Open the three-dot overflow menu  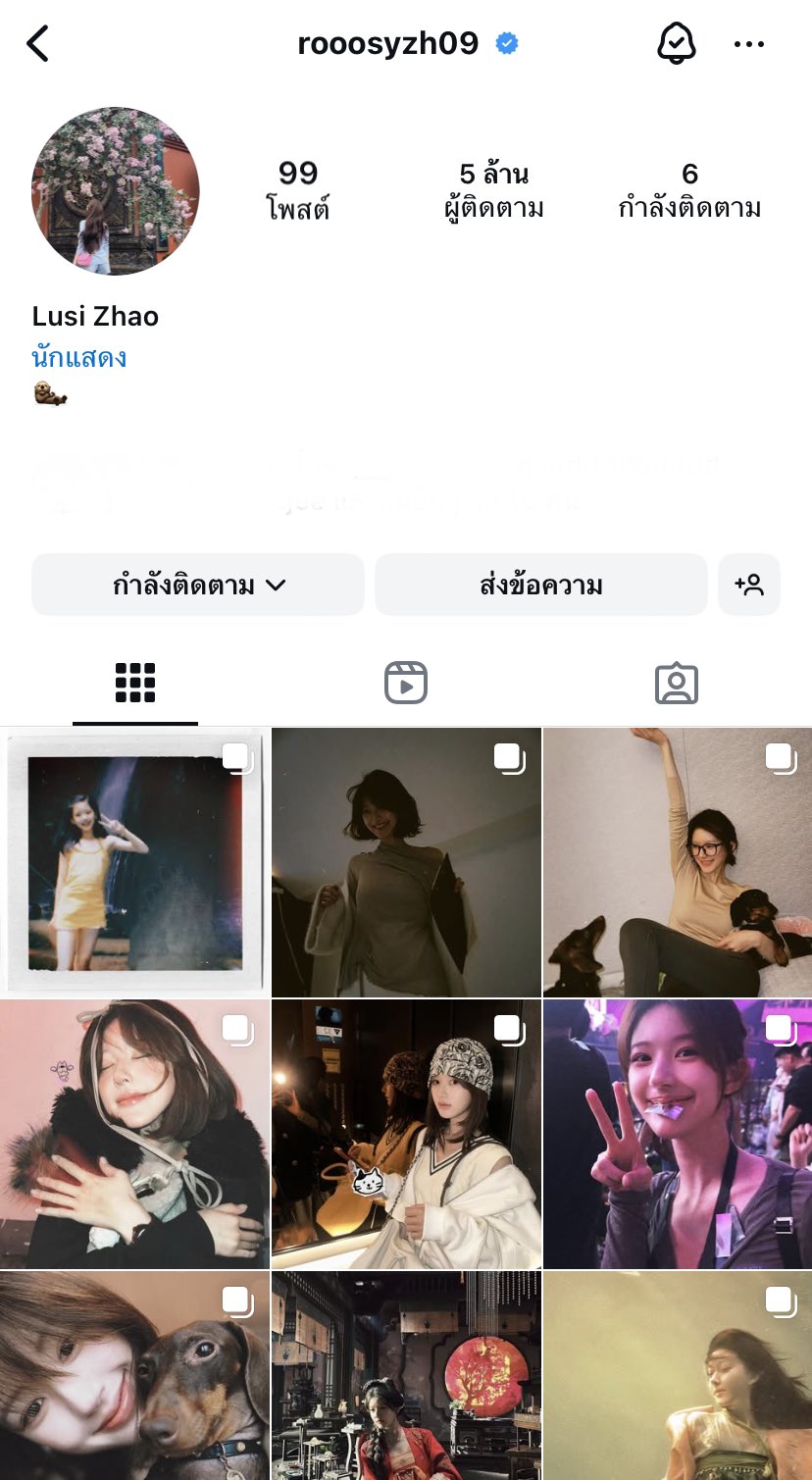pyautogui.click(x=749, y=44)
